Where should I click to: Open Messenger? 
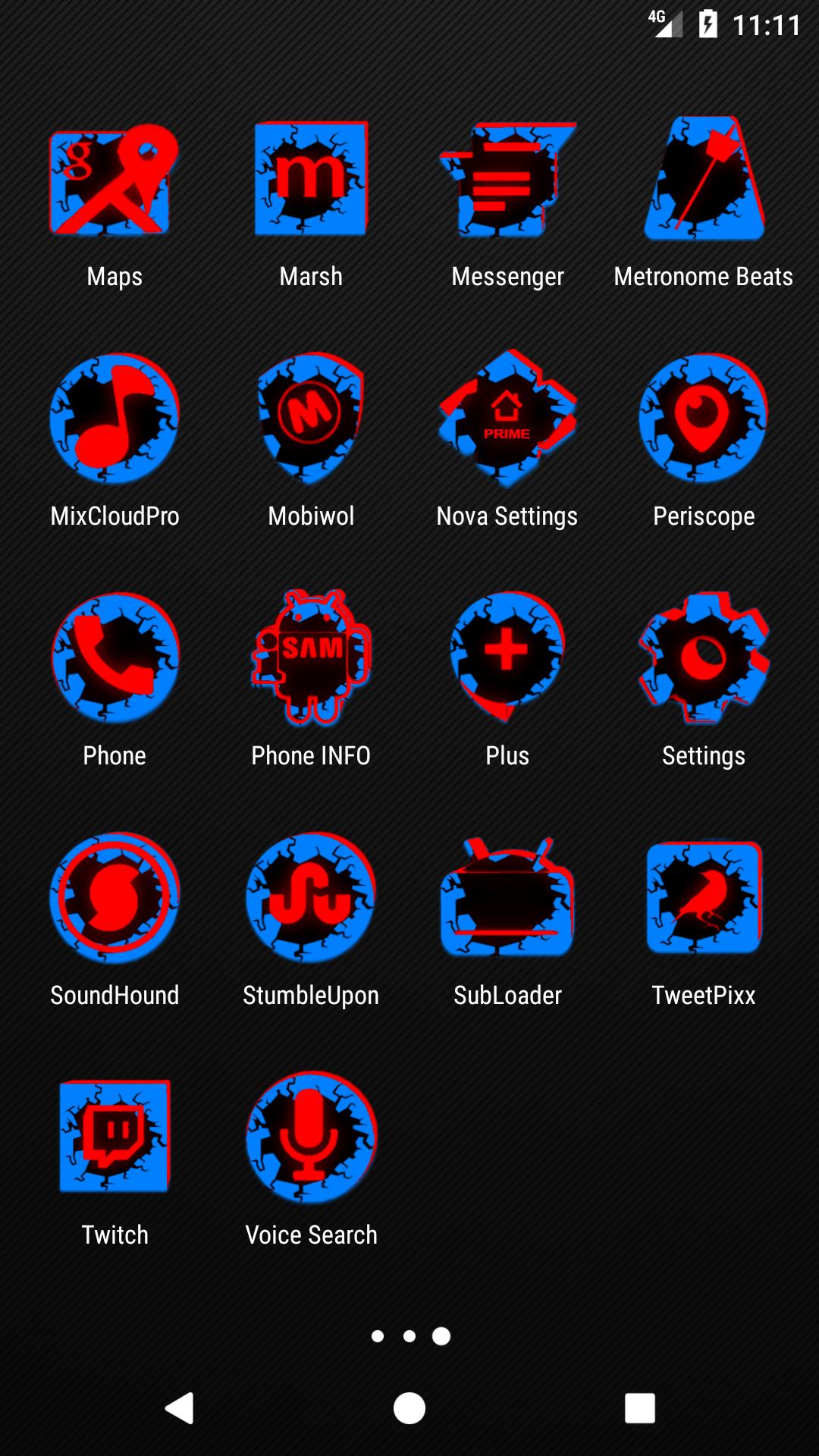[x=507, y=180]
